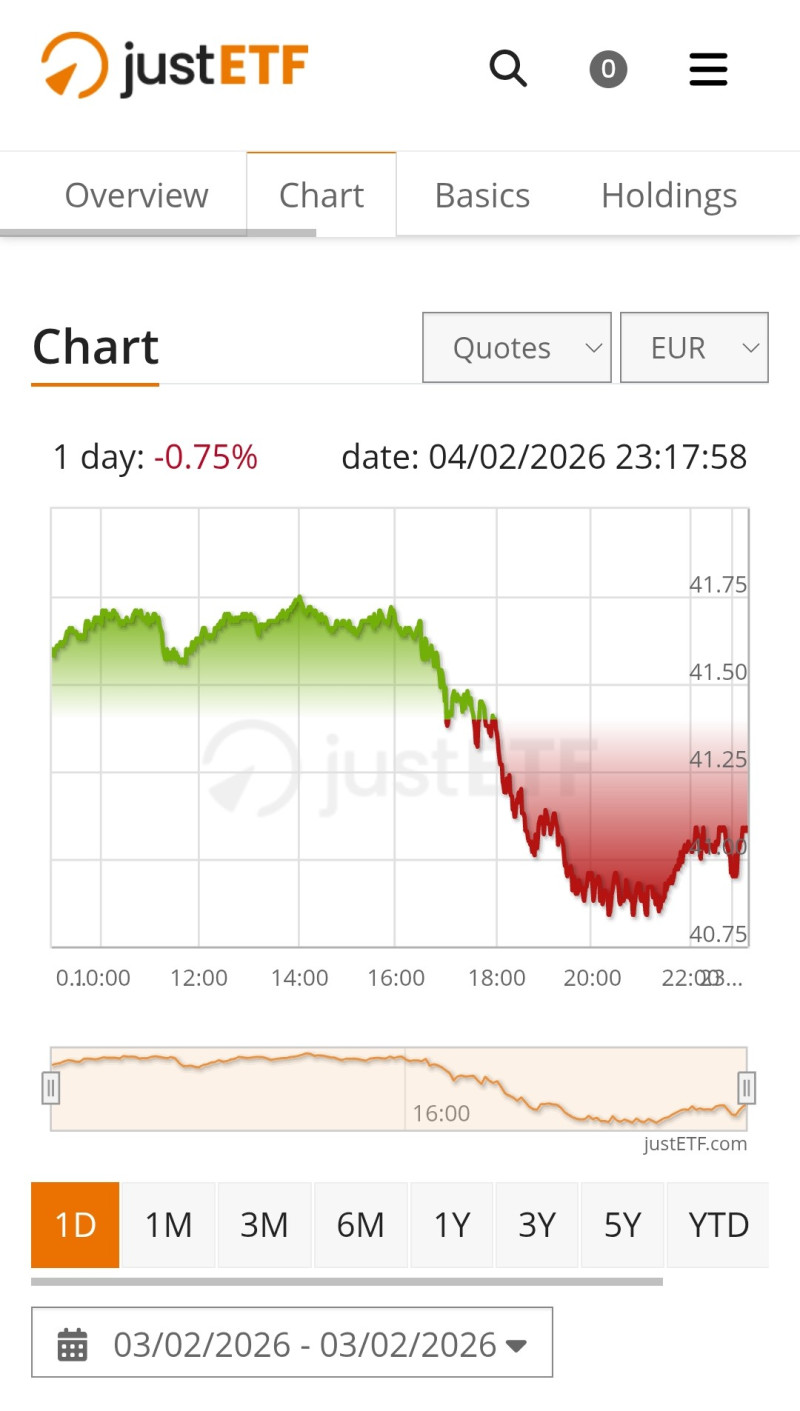The width and height of the screenshot is (800, 1411).
Task: Expand the Quotes dropdown
Action: (x=516, y=347)
